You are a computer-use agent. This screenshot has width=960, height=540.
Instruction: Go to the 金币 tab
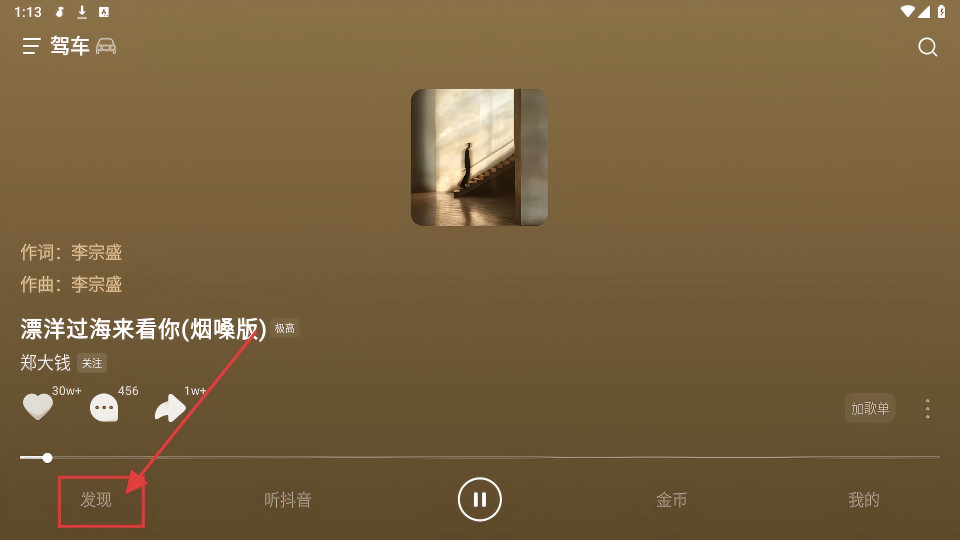(x=672, y=500)
